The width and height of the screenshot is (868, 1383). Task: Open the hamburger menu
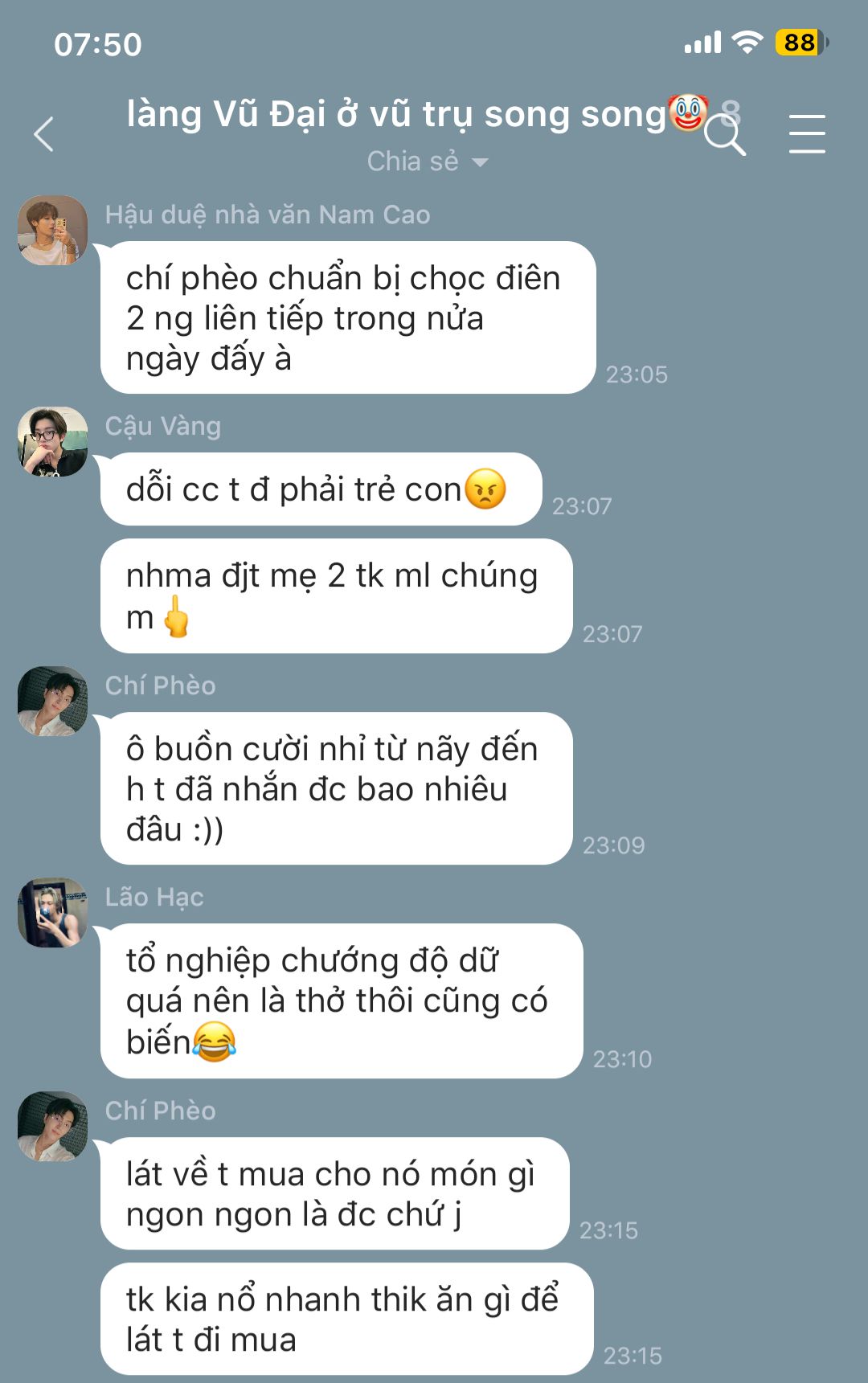click(x=806, y=133)
